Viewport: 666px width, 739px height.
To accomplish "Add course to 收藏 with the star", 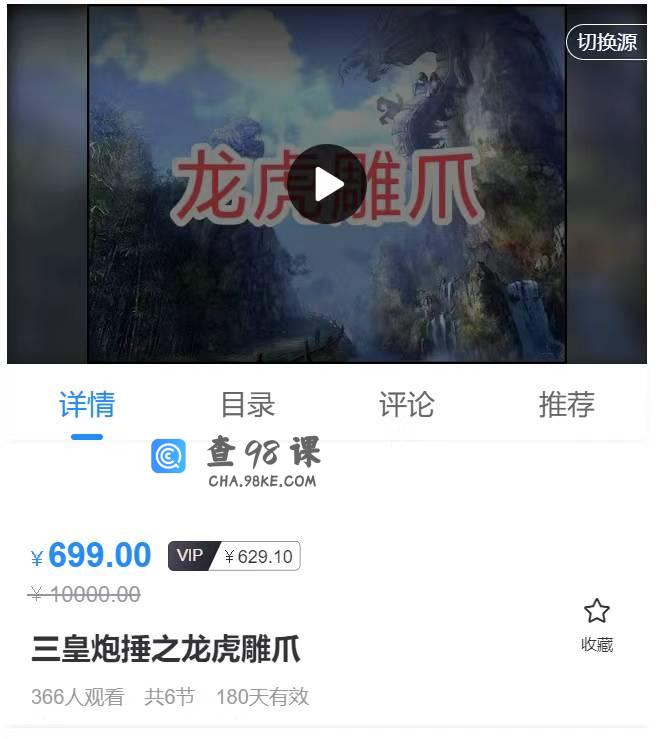I will (596, 624).
